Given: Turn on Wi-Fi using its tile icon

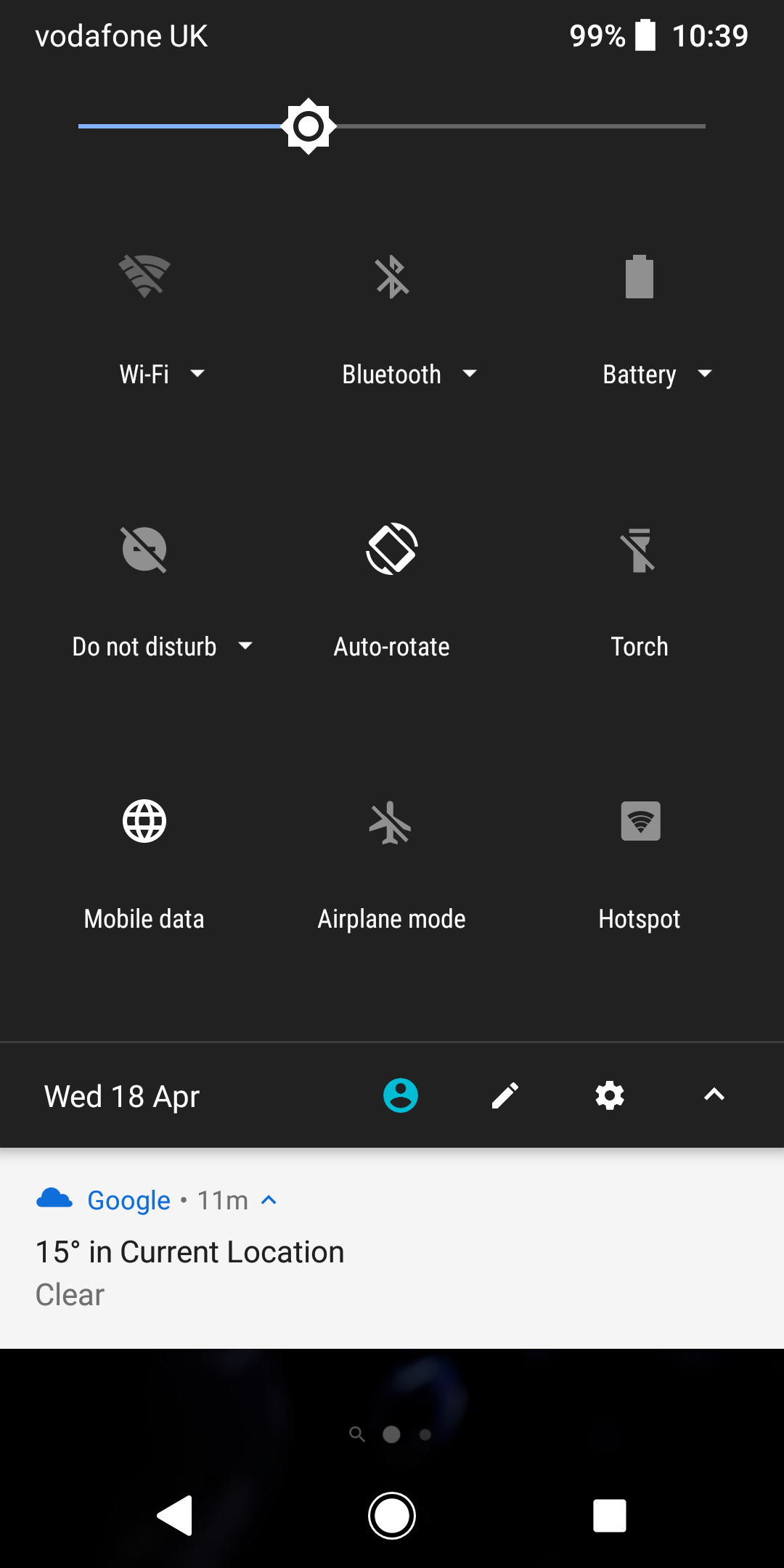Looking at the screenshot, I should (x=144, y=276).
